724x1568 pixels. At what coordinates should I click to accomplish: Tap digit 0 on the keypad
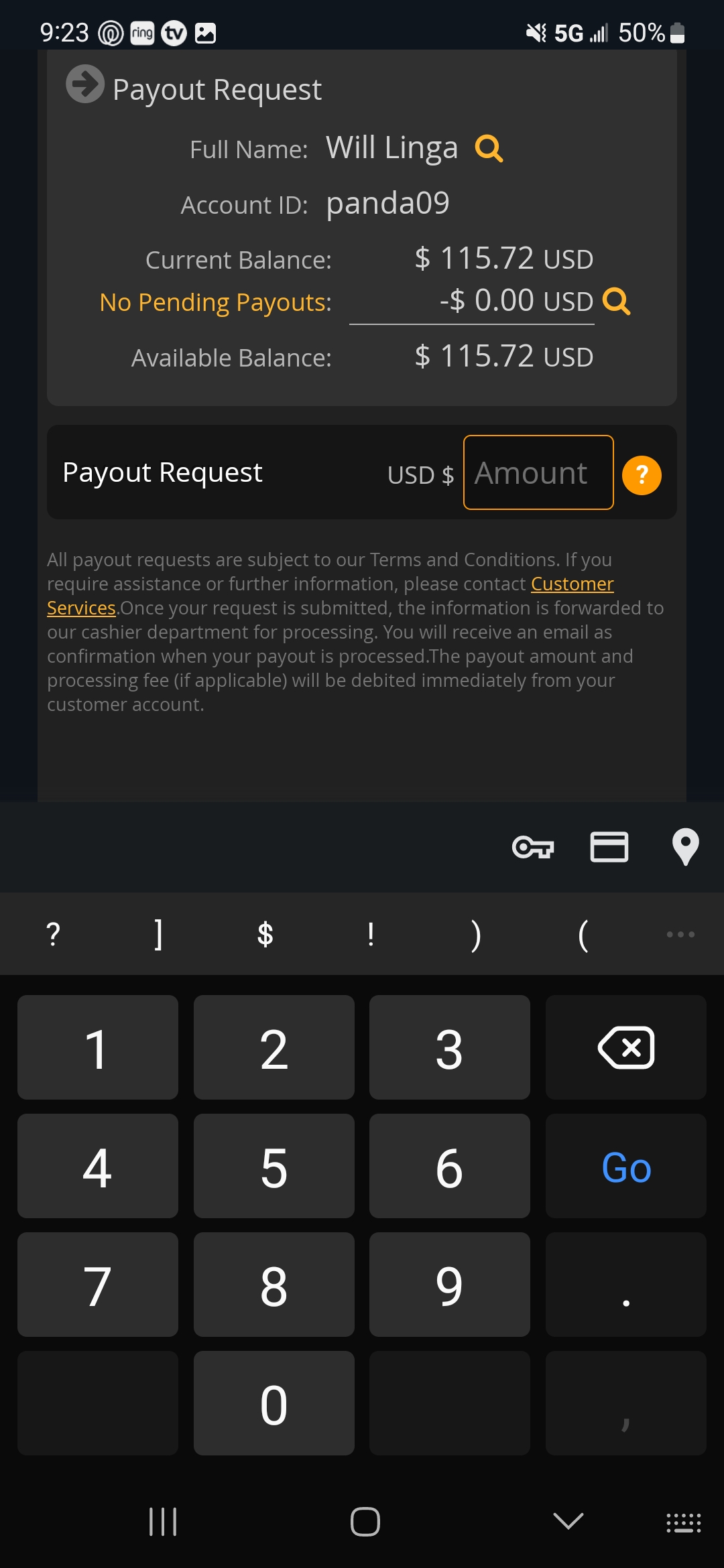coord(274,1404)
